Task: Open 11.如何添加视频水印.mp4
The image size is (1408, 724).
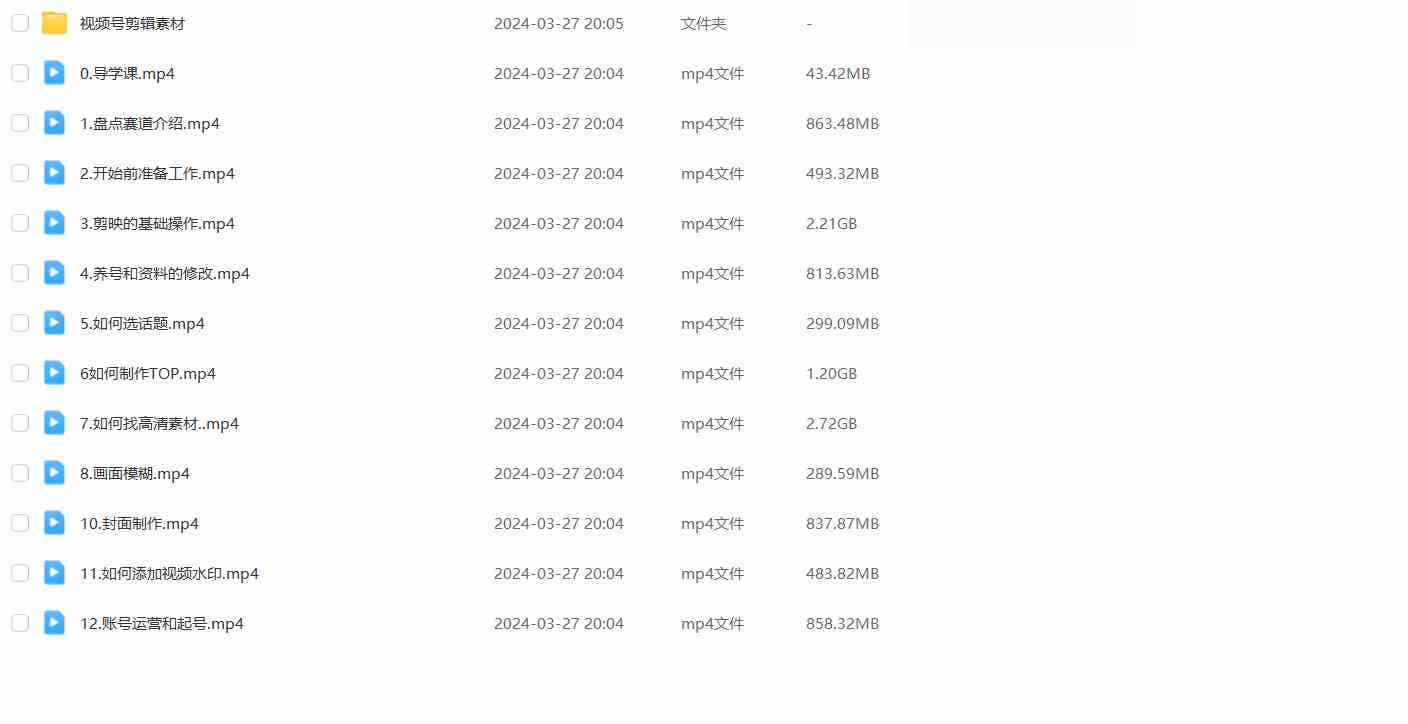Action: click(x=169, y=573)
